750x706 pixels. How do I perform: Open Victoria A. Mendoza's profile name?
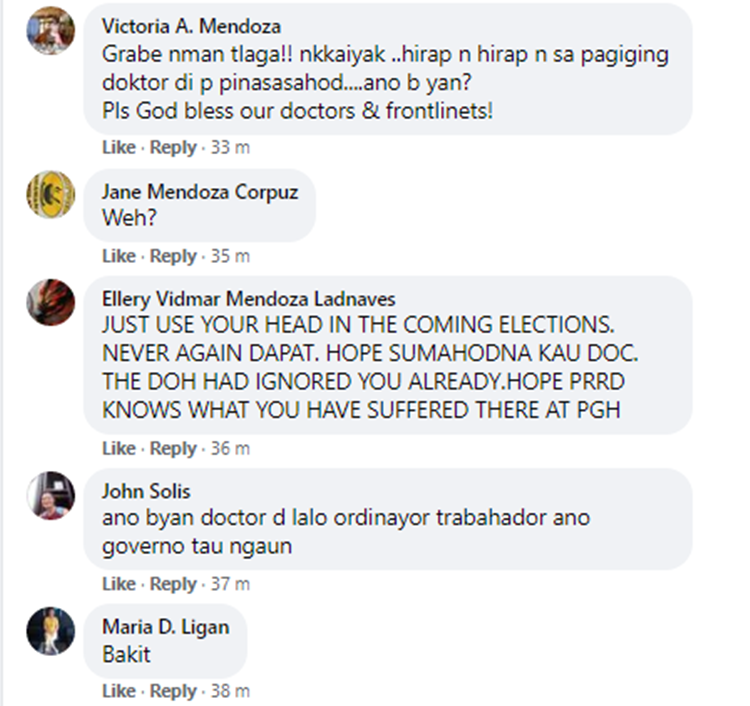coord(191,26)
